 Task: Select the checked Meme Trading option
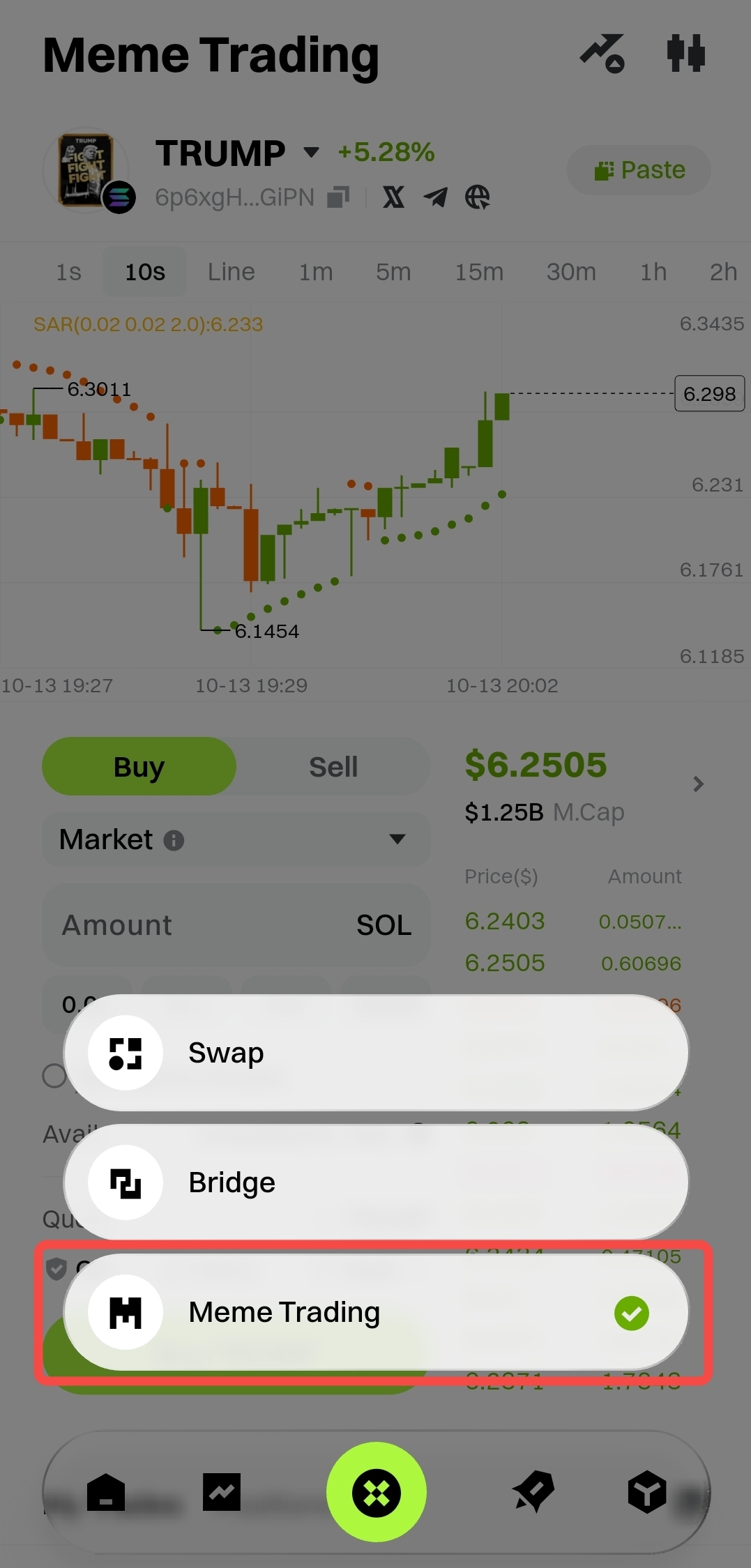click(x=375, y=1312)
